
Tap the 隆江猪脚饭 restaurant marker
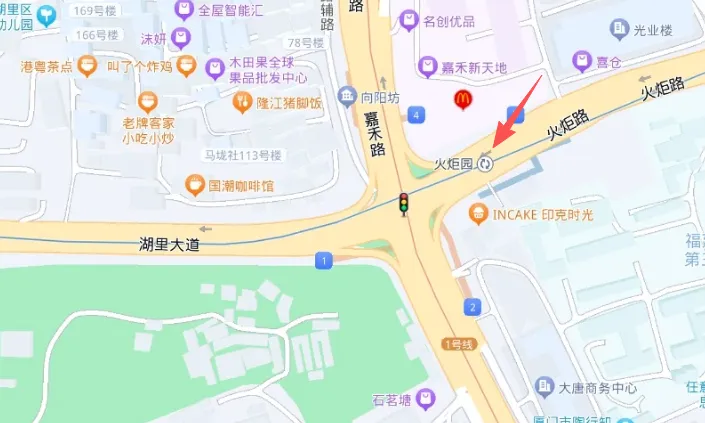click(242, 101)
